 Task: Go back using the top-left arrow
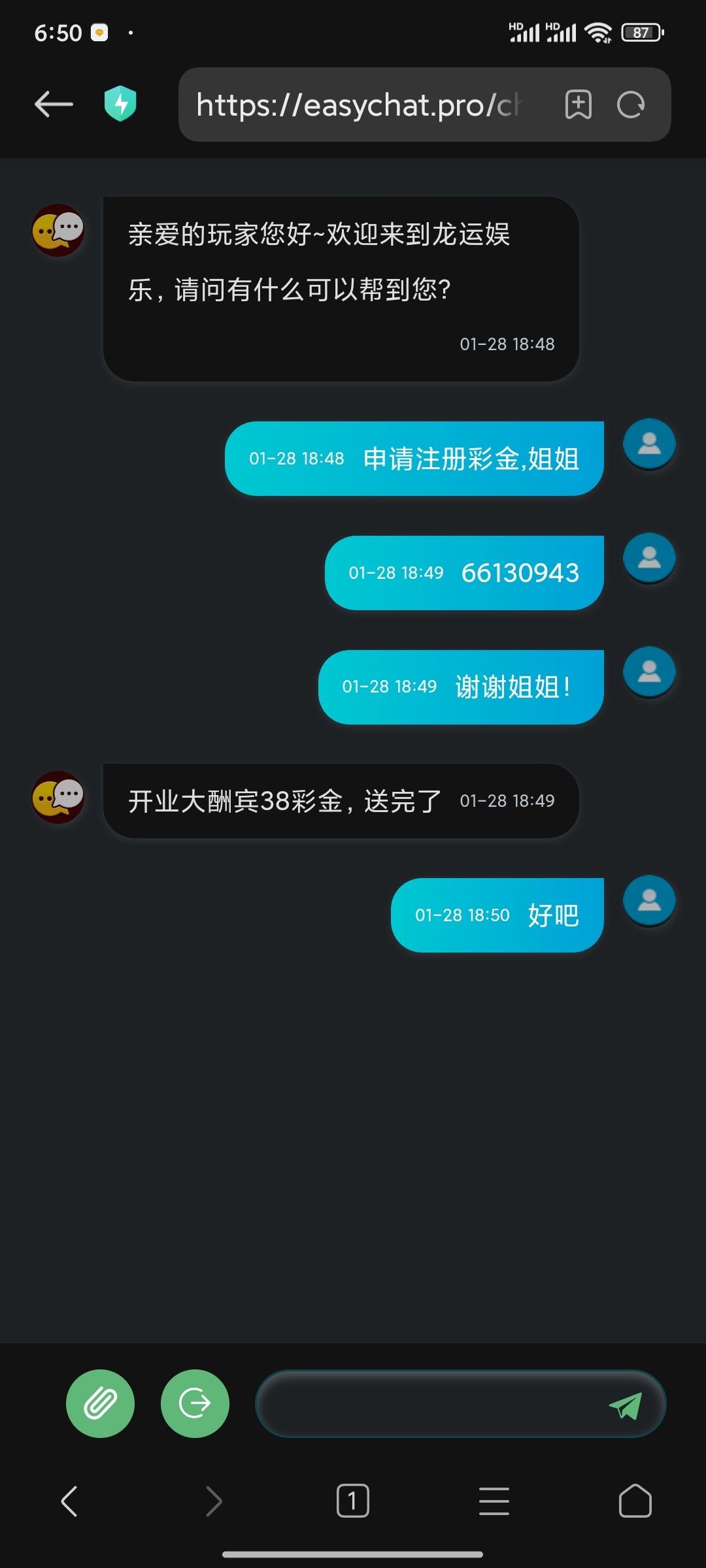[x=54, y=105]
